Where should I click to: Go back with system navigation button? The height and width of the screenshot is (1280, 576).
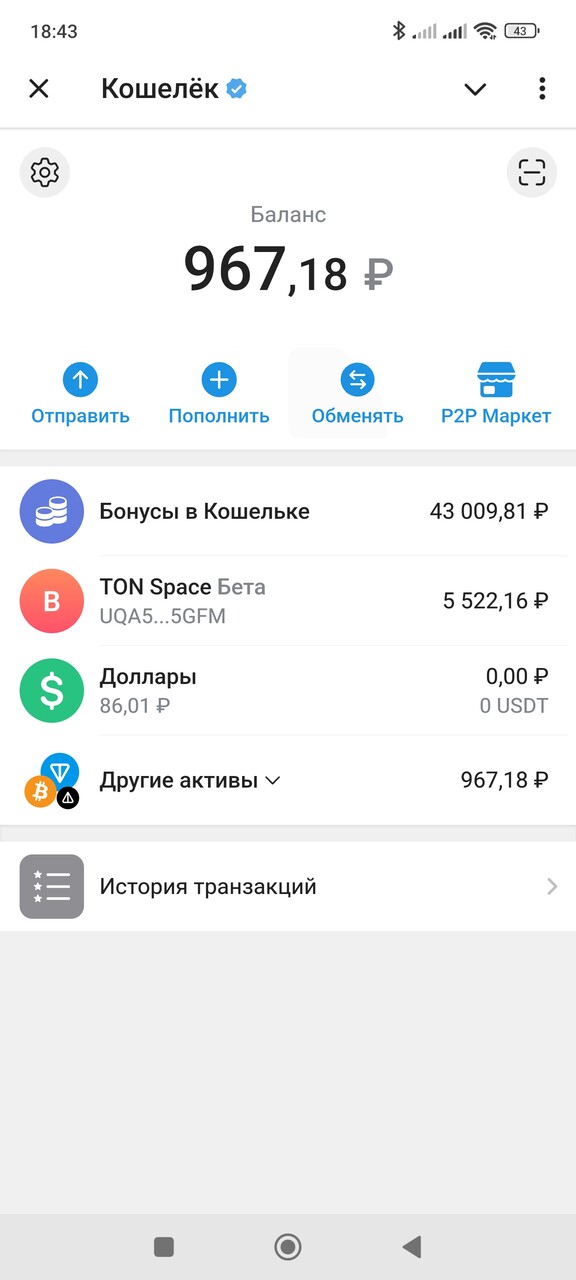(411, 1246)
